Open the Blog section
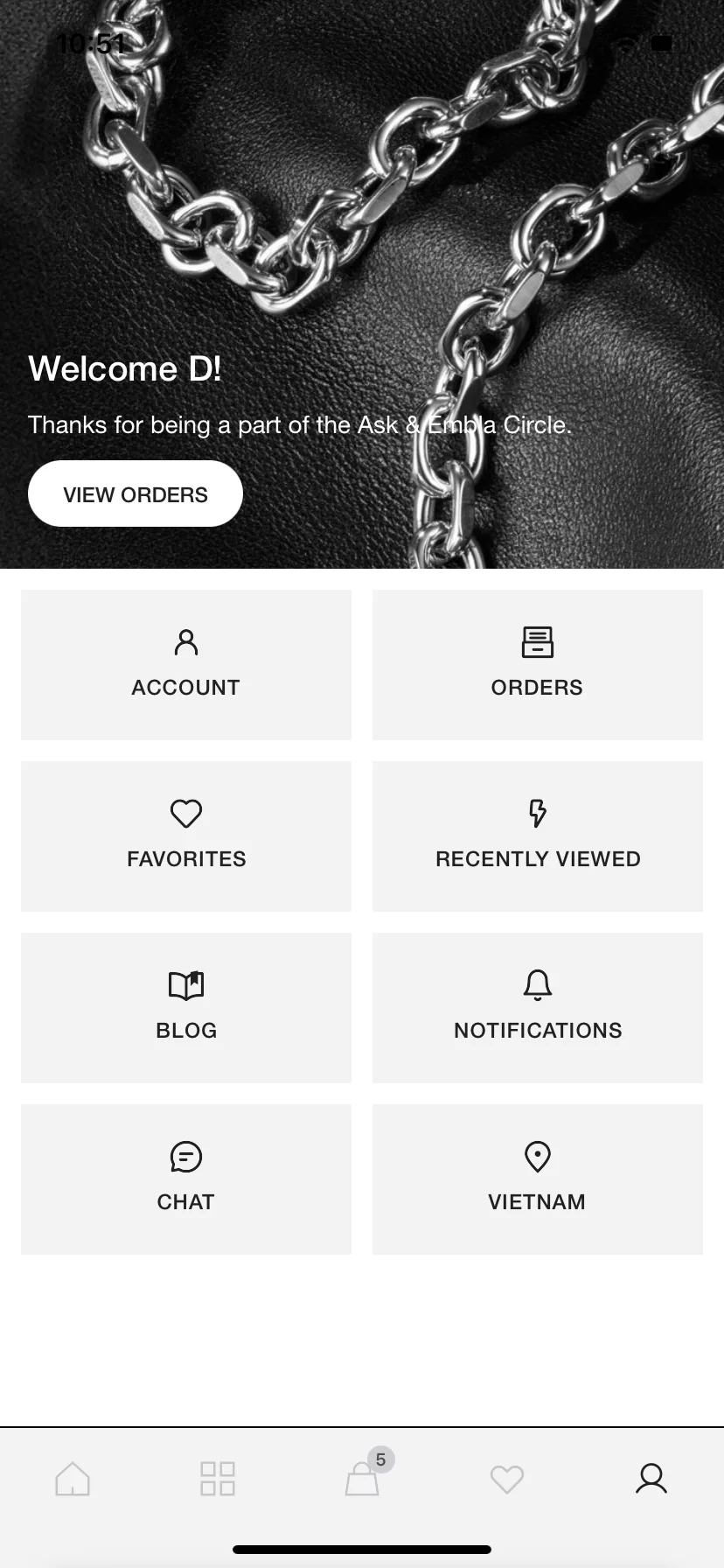The width and height of the screenshot is (724, 1568). click(x=186, y=1008)
